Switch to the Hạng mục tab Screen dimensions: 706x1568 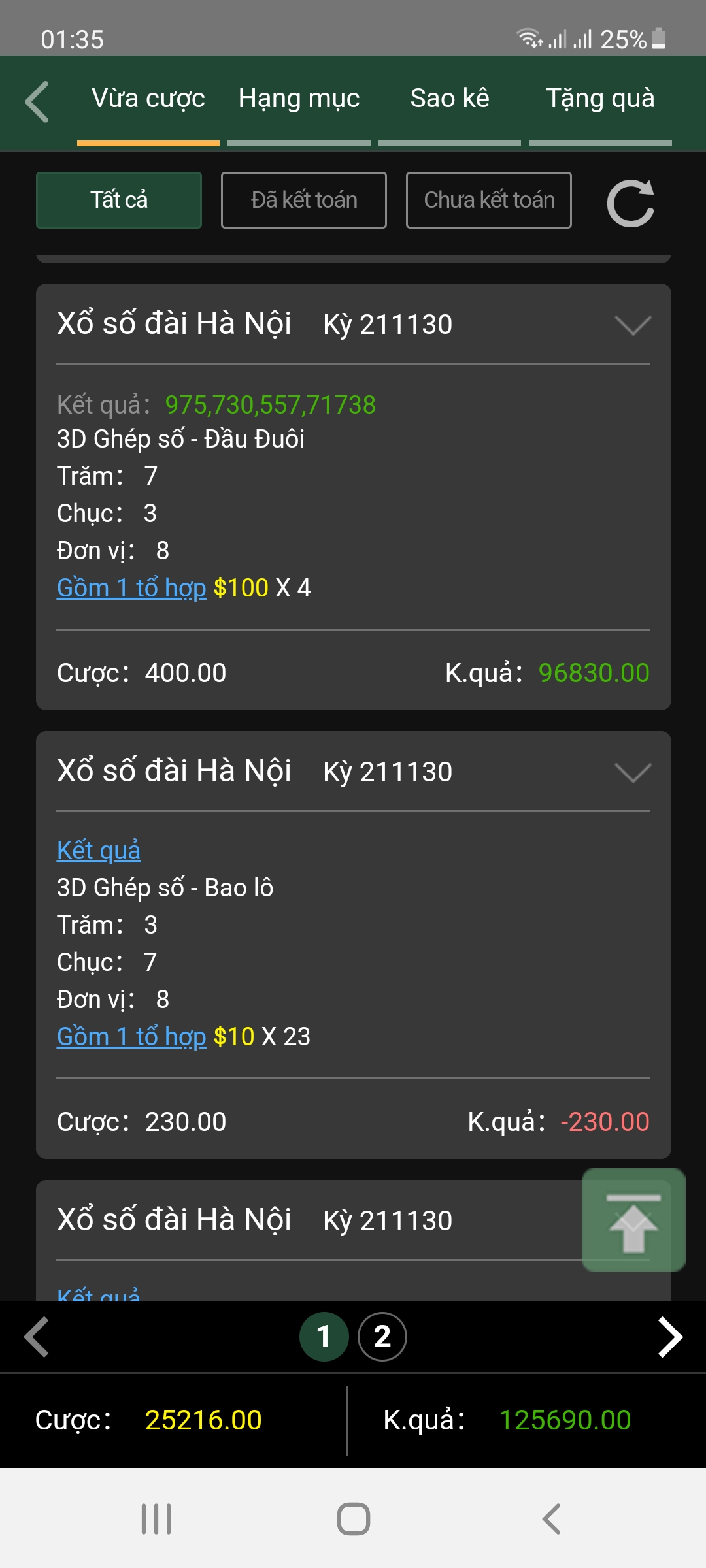[299, 99]
